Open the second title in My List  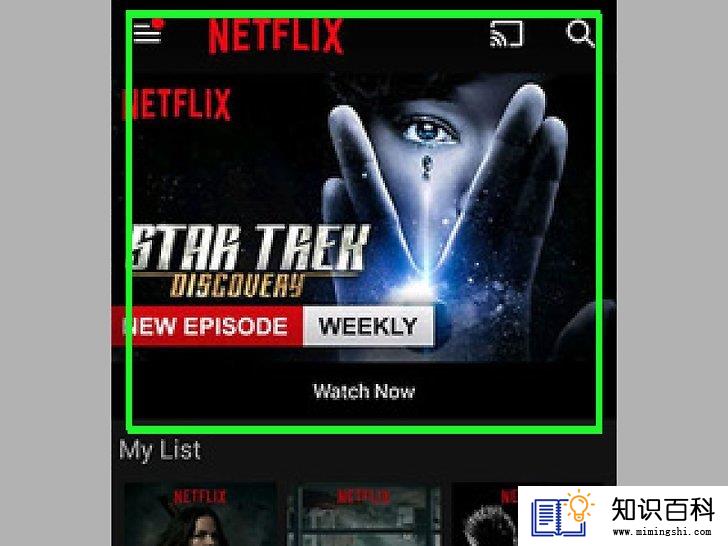tap(364, 514)
